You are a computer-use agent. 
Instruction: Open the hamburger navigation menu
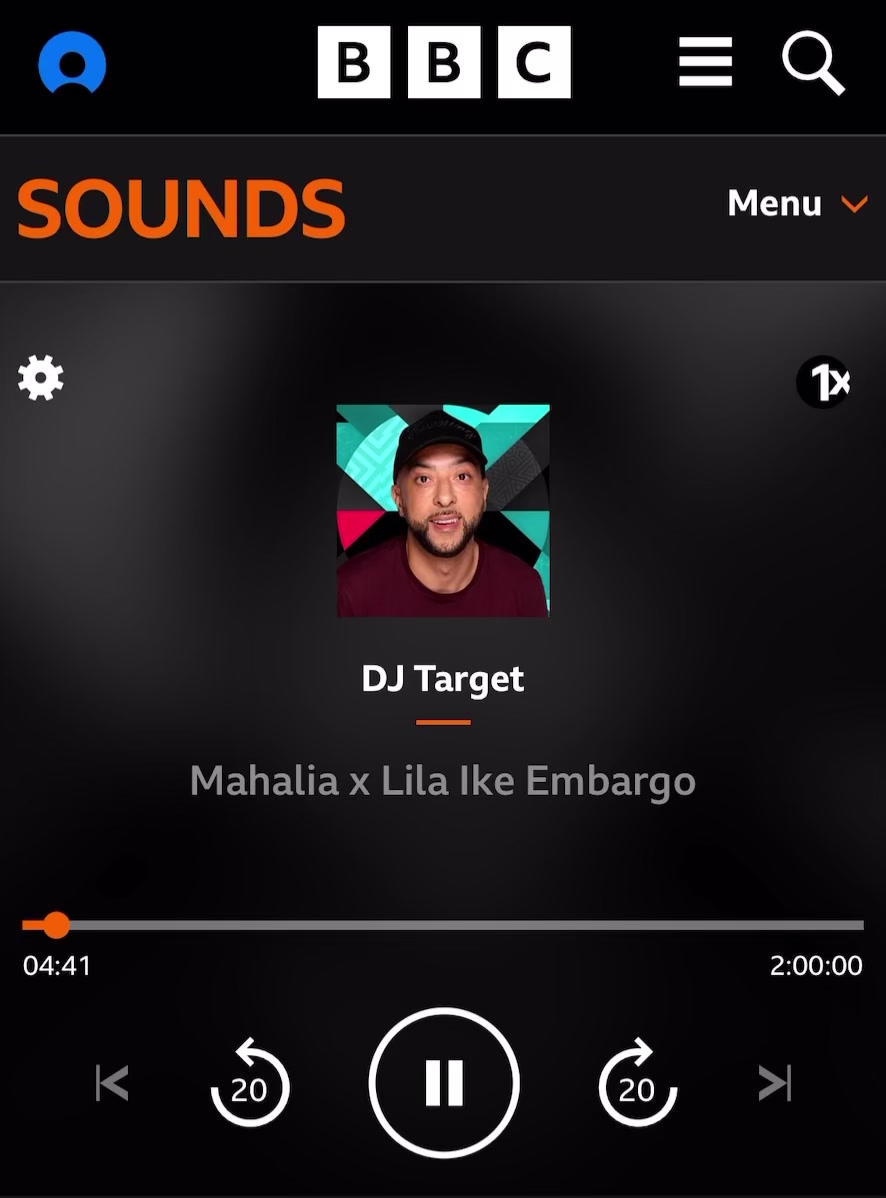point(705,64)
